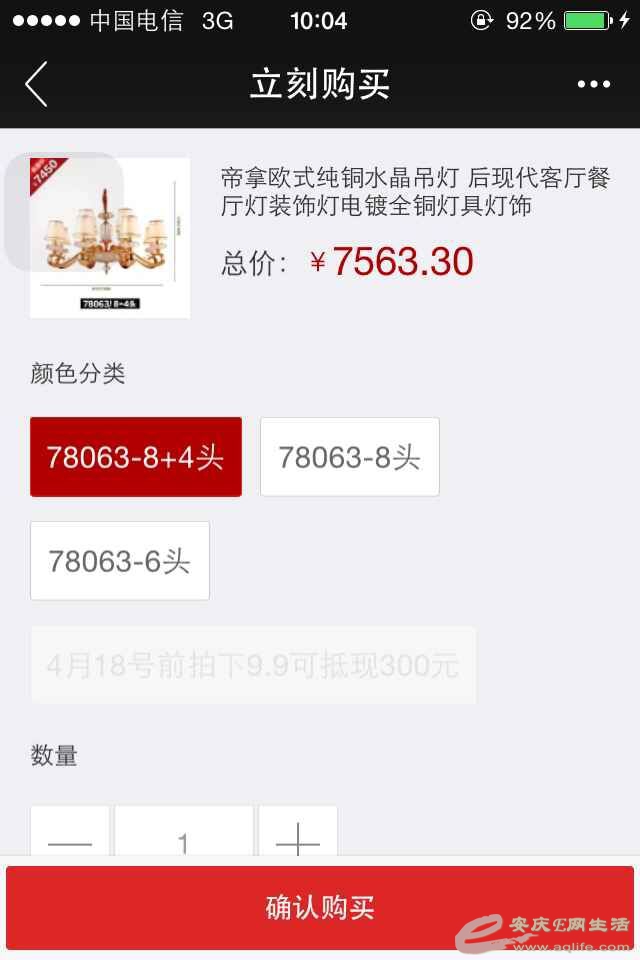Pick the 78063-6头 variant

(120, 561)
